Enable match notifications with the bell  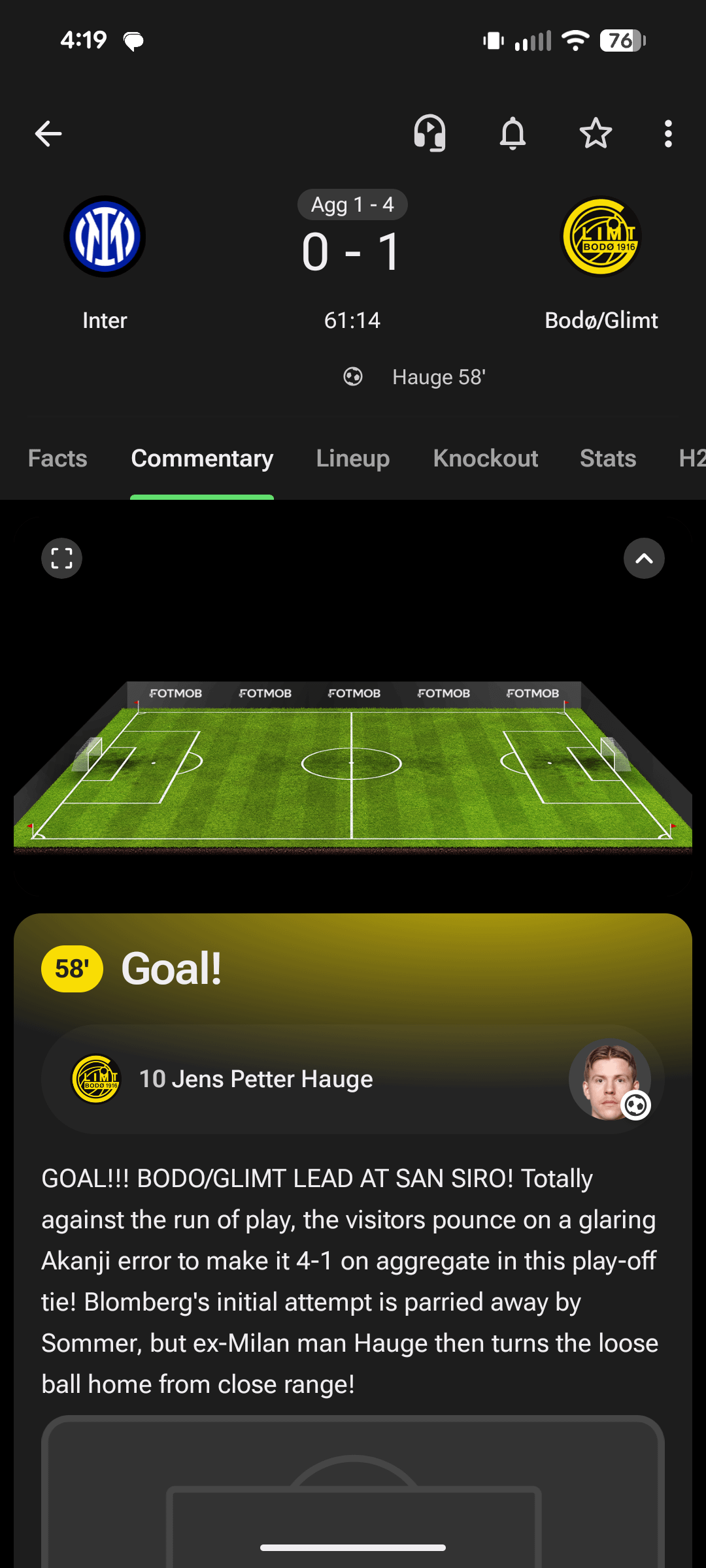pos(513,134)
